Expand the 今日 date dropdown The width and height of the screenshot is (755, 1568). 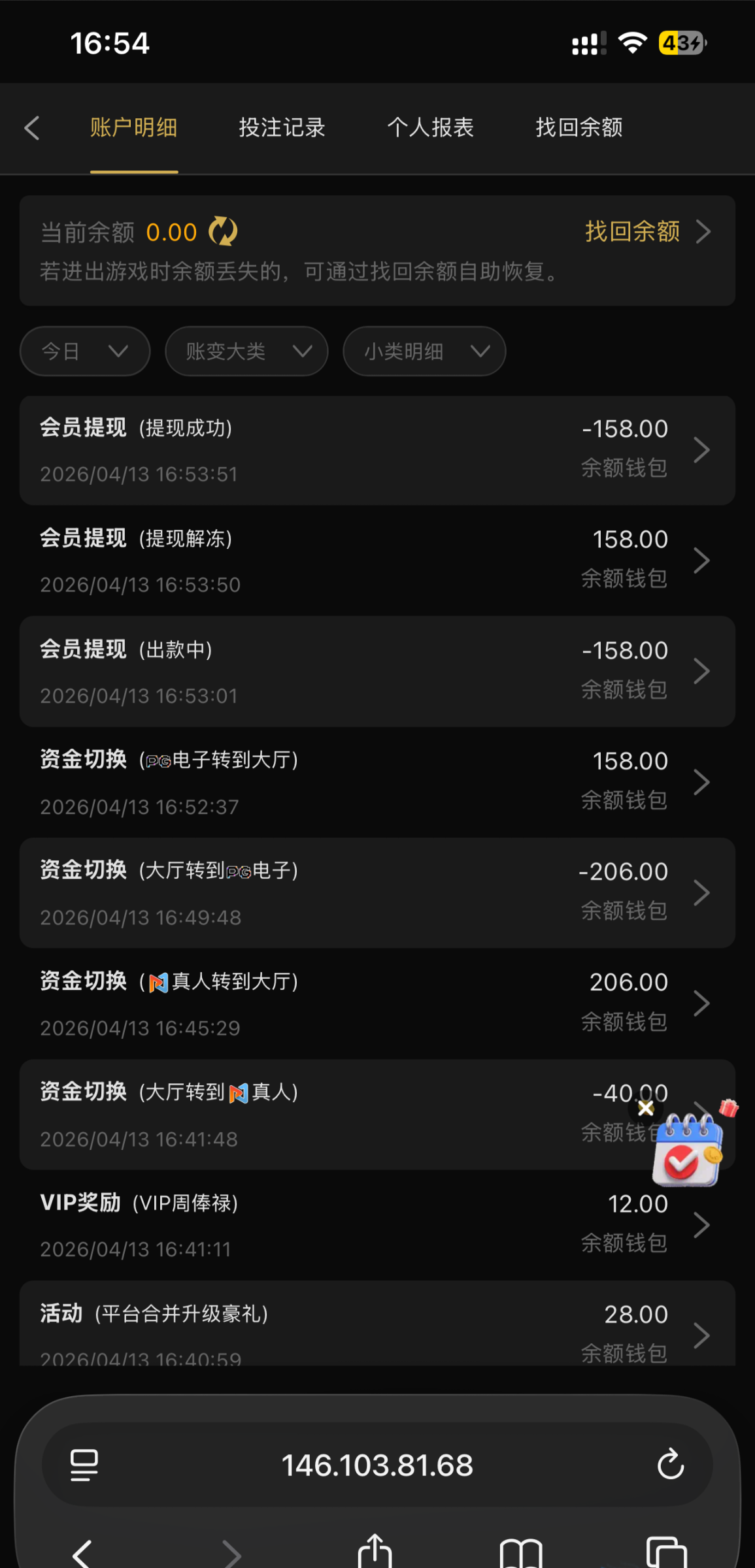pyautogui.click(x=85, y=351)
